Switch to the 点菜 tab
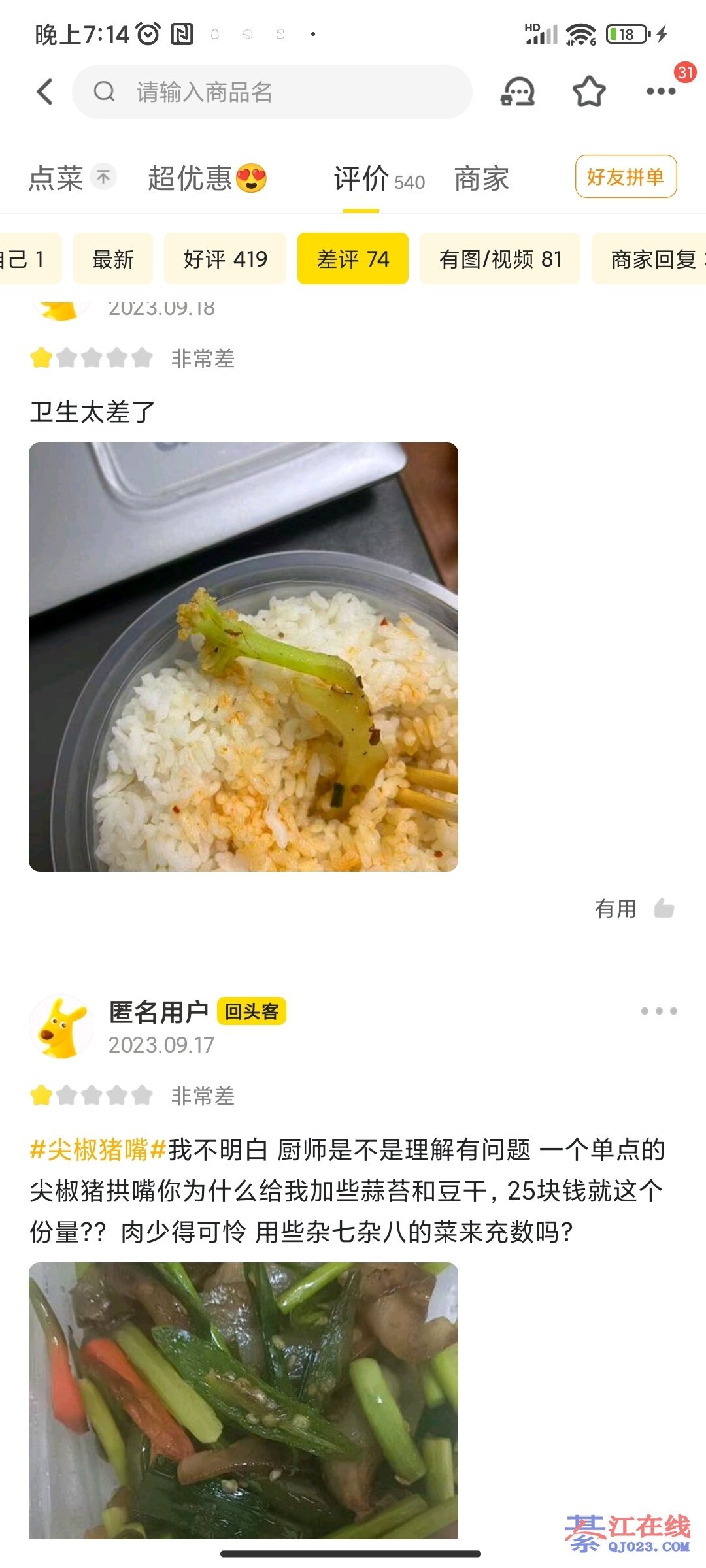Image resolution: width=706 pixels, height=1568 pixels. pyautogui.click(x=56, y=178)
